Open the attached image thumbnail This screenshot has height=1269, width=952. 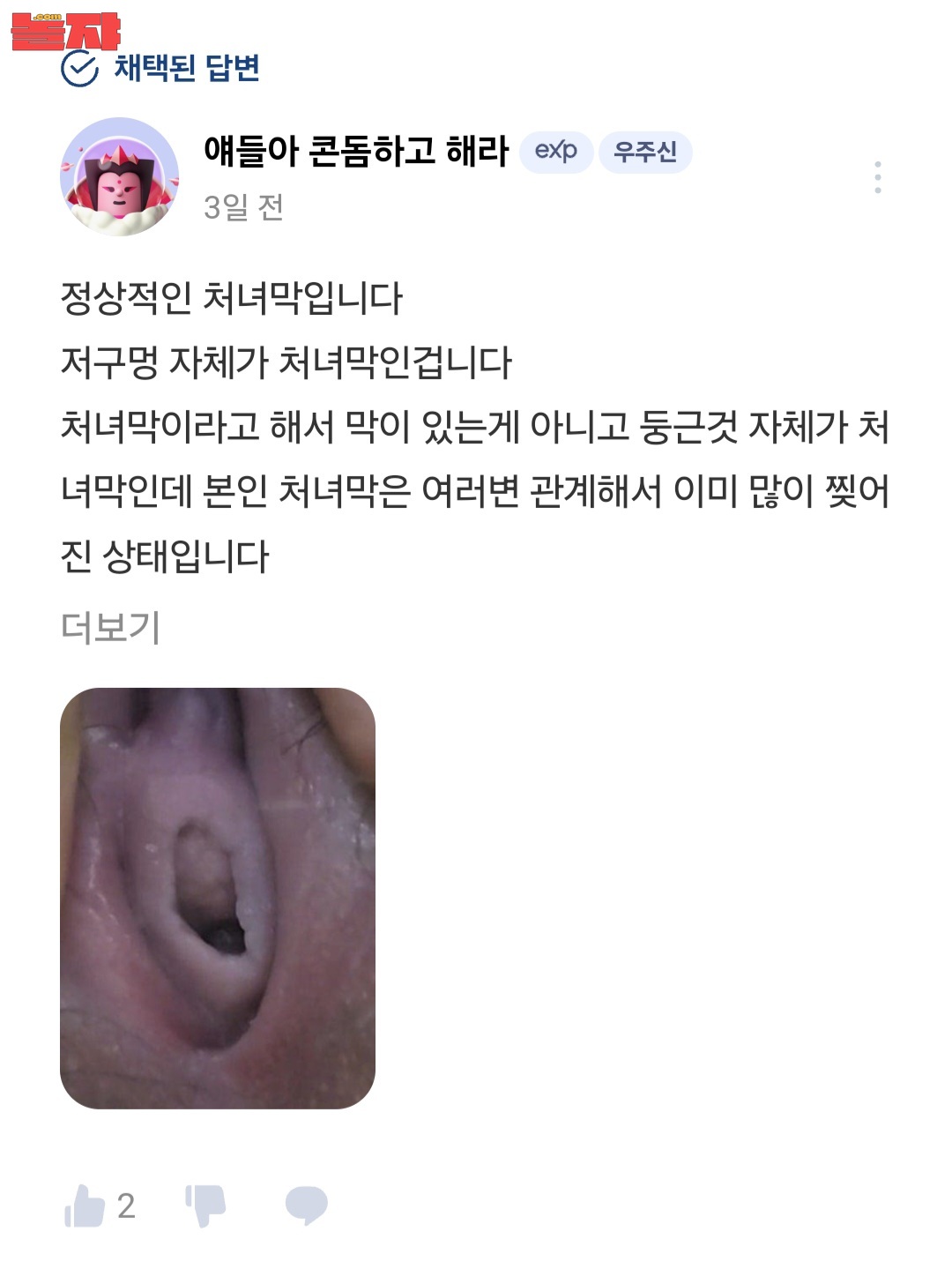click(x=218, y=898)
